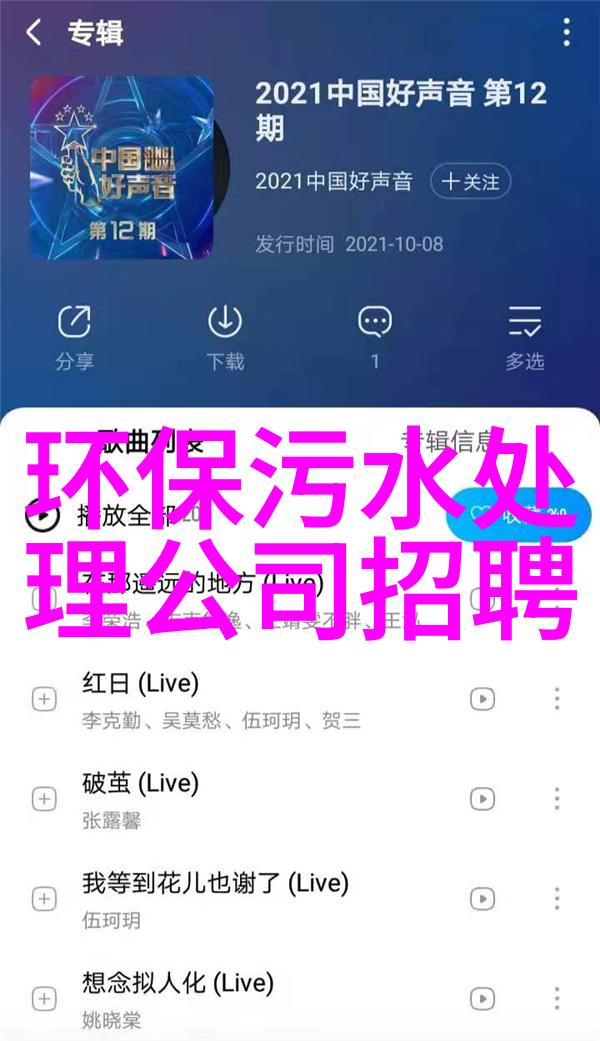
Task: Go back from the album page
Action: click(x=33, y=32)
